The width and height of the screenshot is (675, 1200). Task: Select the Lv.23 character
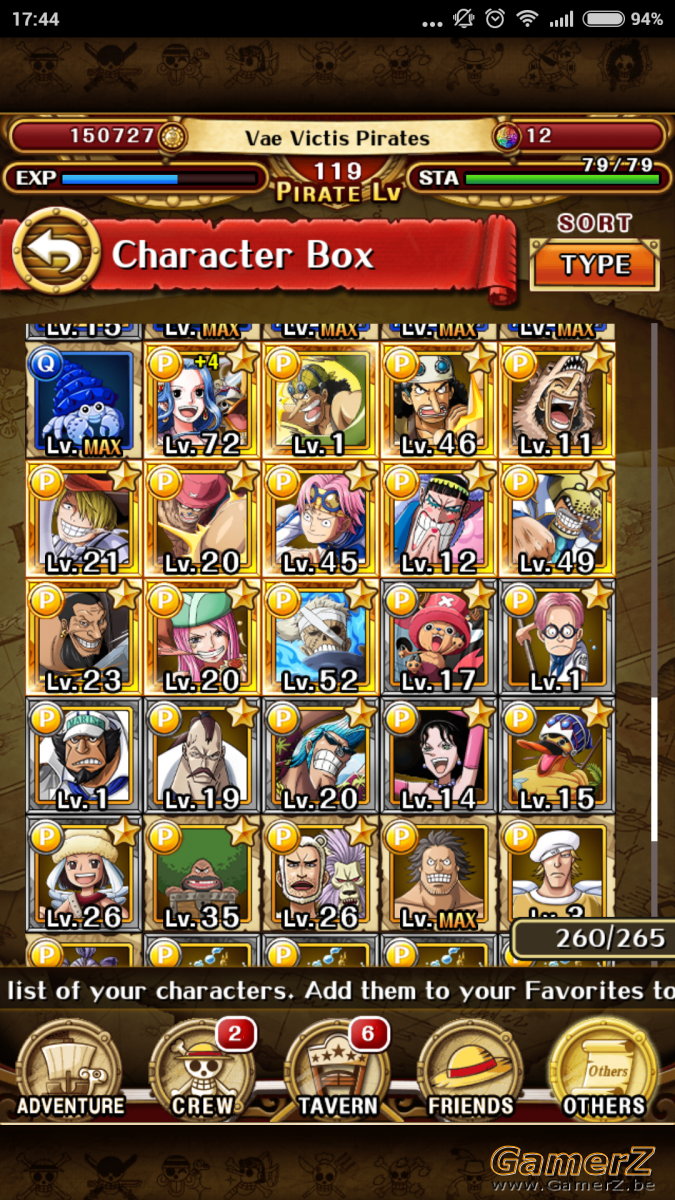84,638
